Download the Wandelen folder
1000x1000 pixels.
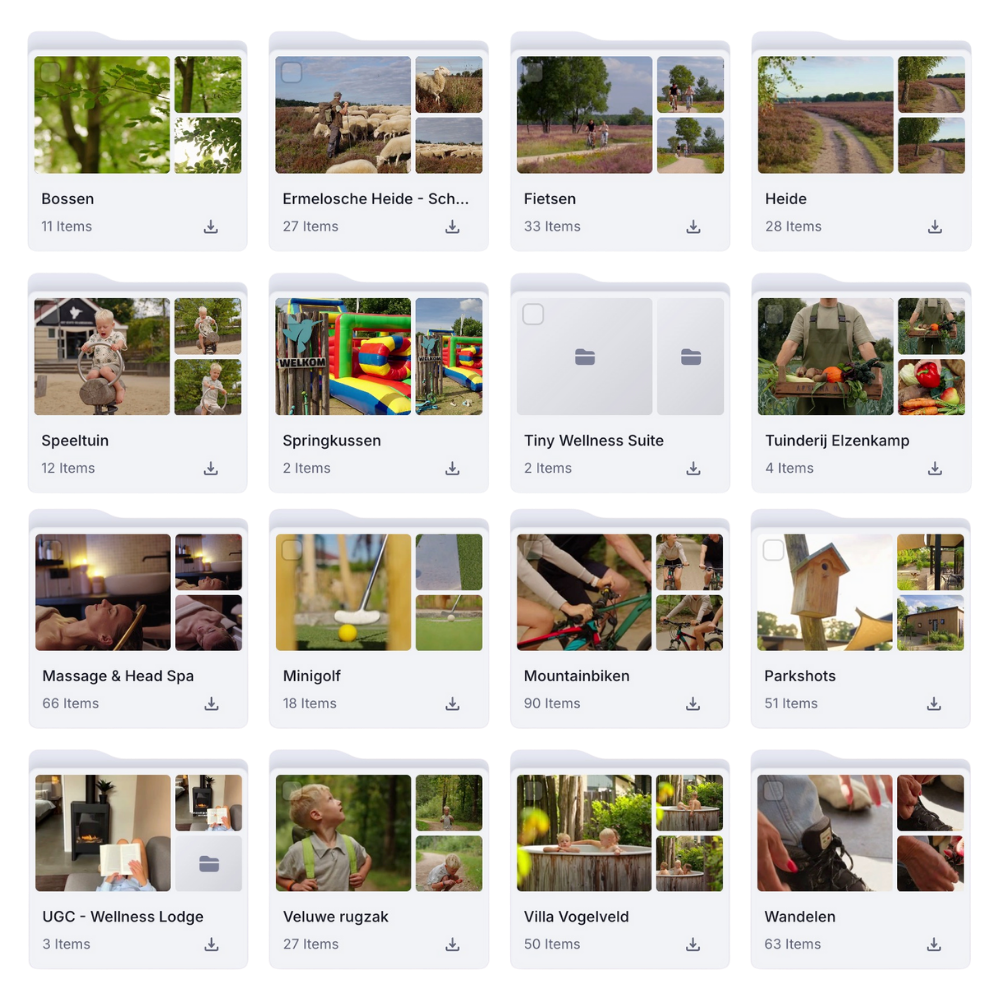tap(934, 944)
